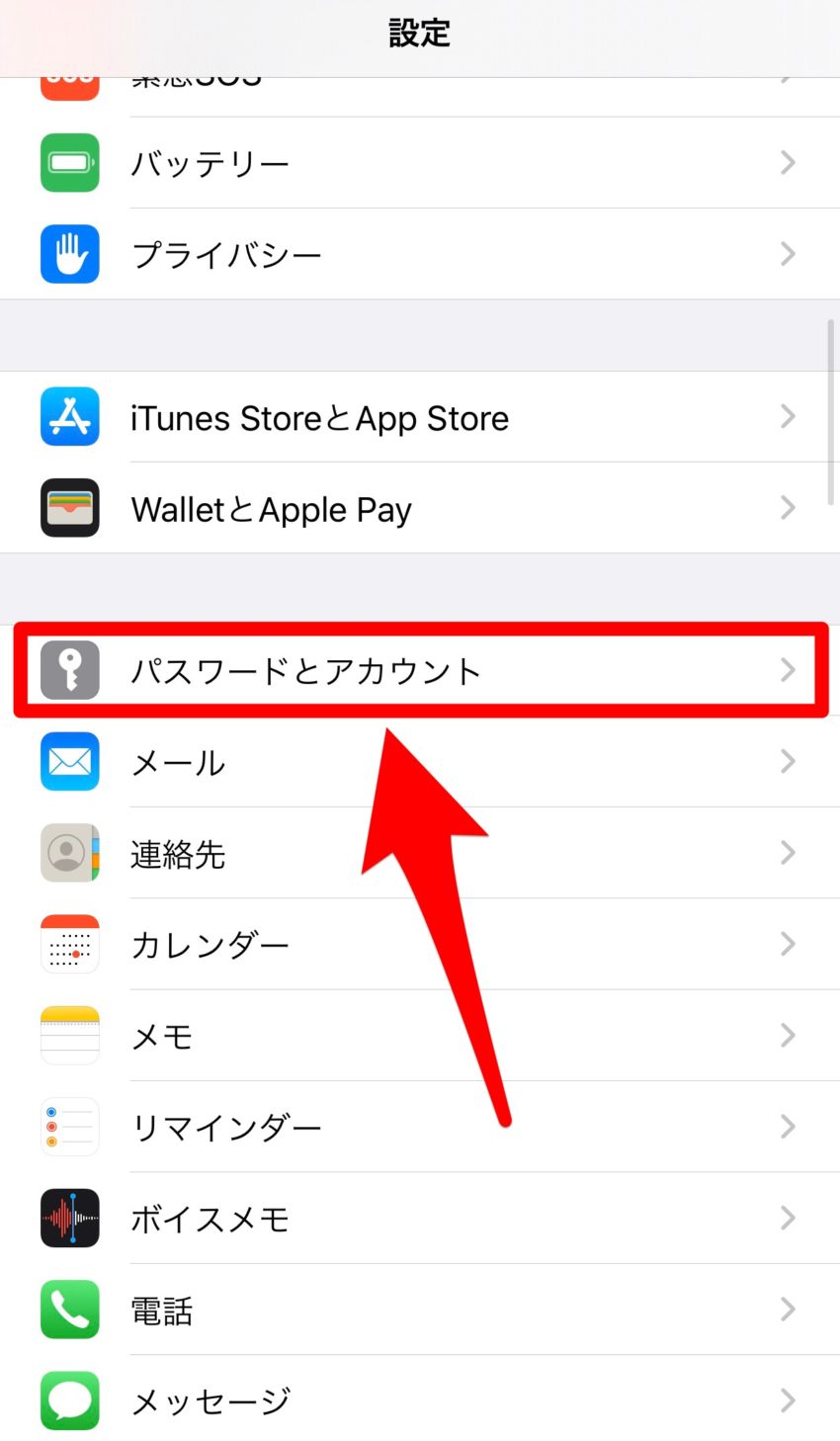The image size is (840, 1441).
Task: Open iTunes StoreとApp Store settings
Action: point(420,418)
